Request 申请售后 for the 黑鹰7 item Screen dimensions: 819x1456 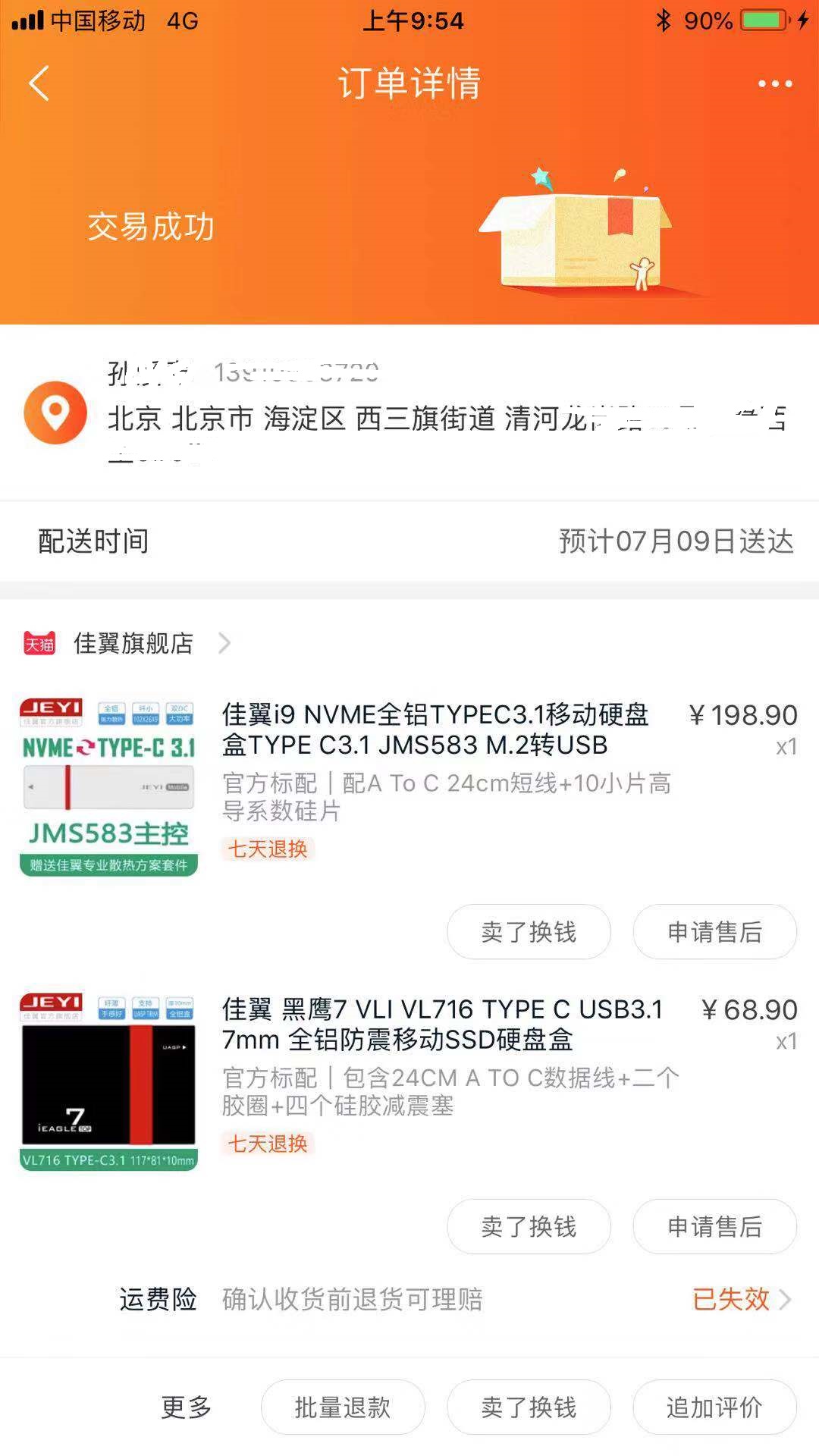tap(714, 1226)
